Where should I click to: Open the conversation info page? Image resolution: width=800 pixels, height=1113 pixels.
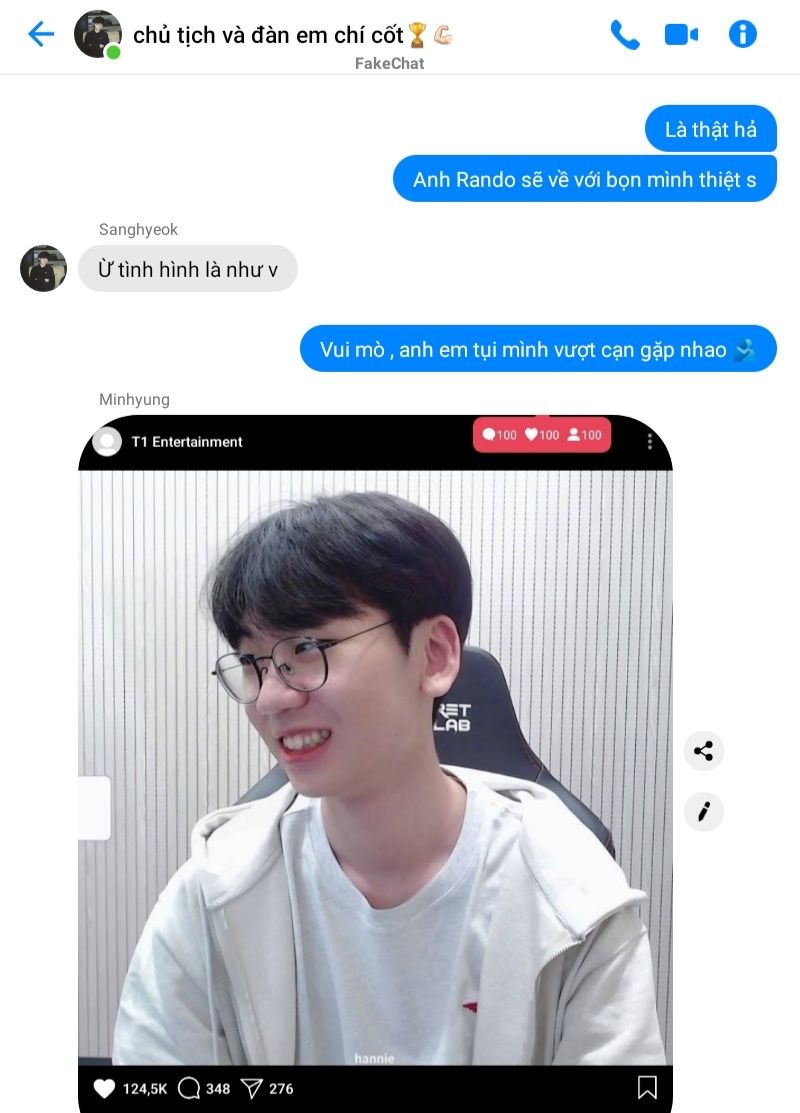click(x=742, y=35)
